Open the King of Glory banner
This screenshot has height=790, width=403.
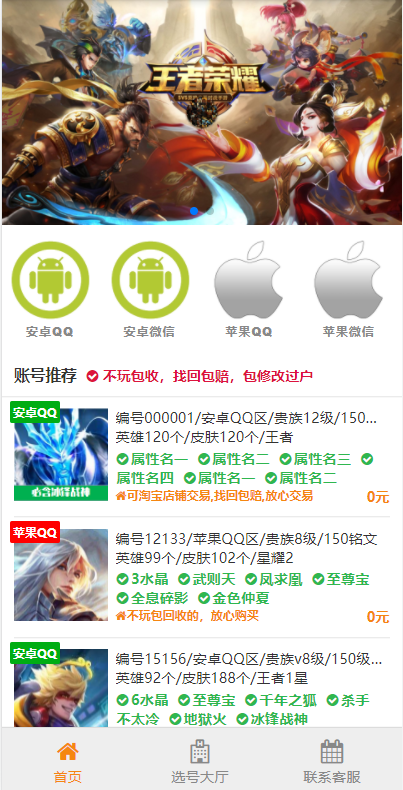click(202, 112)
